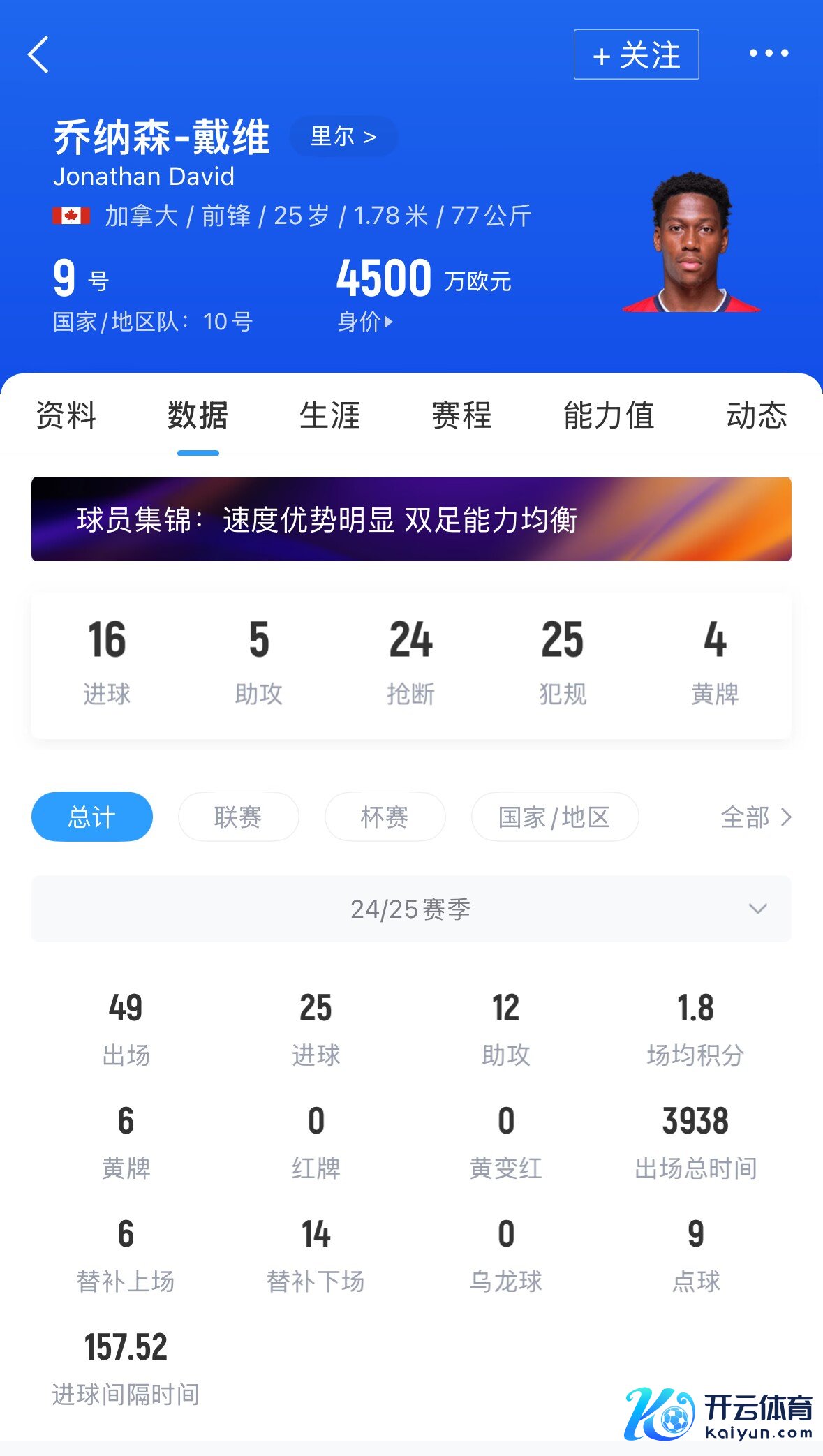Open 全部 to see all competitions
Screen dimensions: 823x1456
[755, 817]
